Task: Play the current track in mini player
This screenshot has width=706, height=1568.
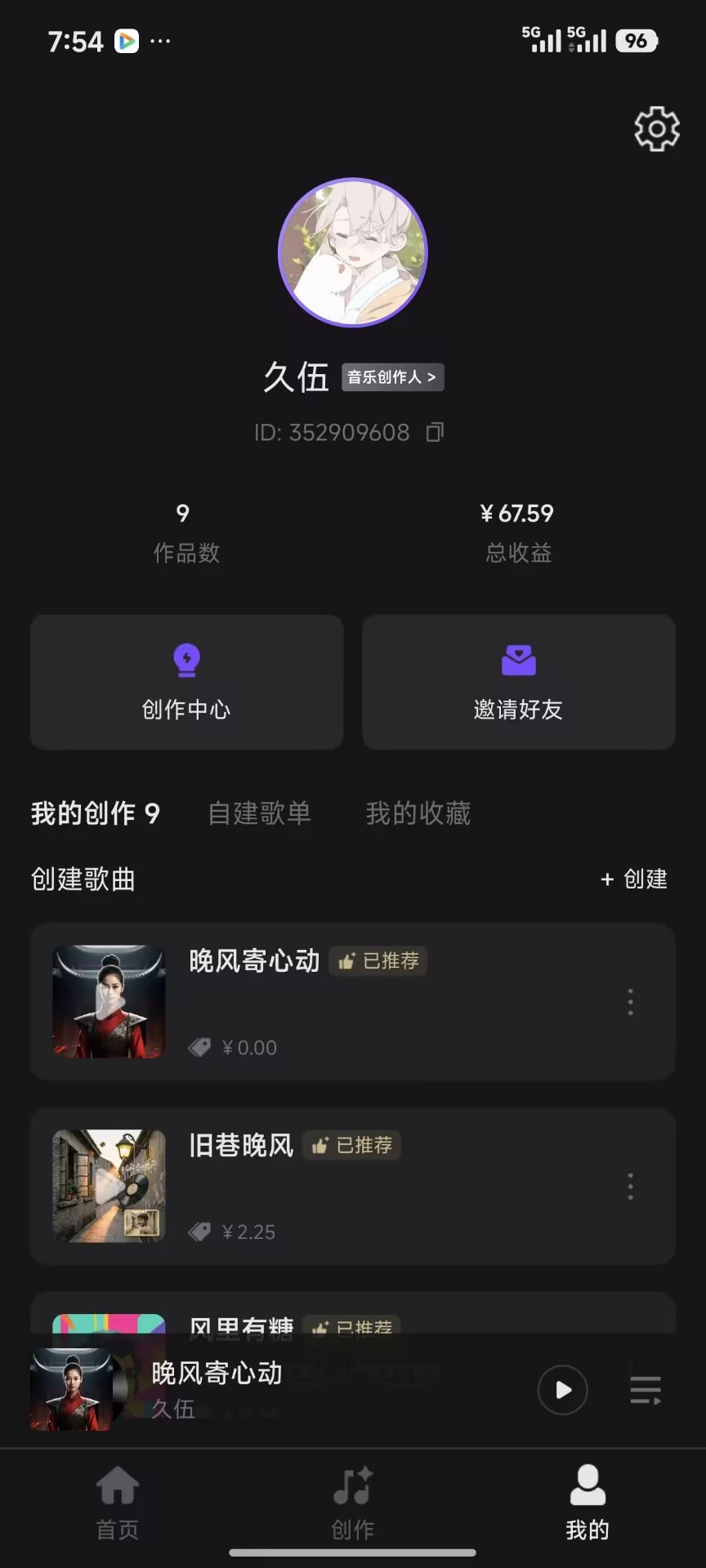Action: (x=562, y=1389)
